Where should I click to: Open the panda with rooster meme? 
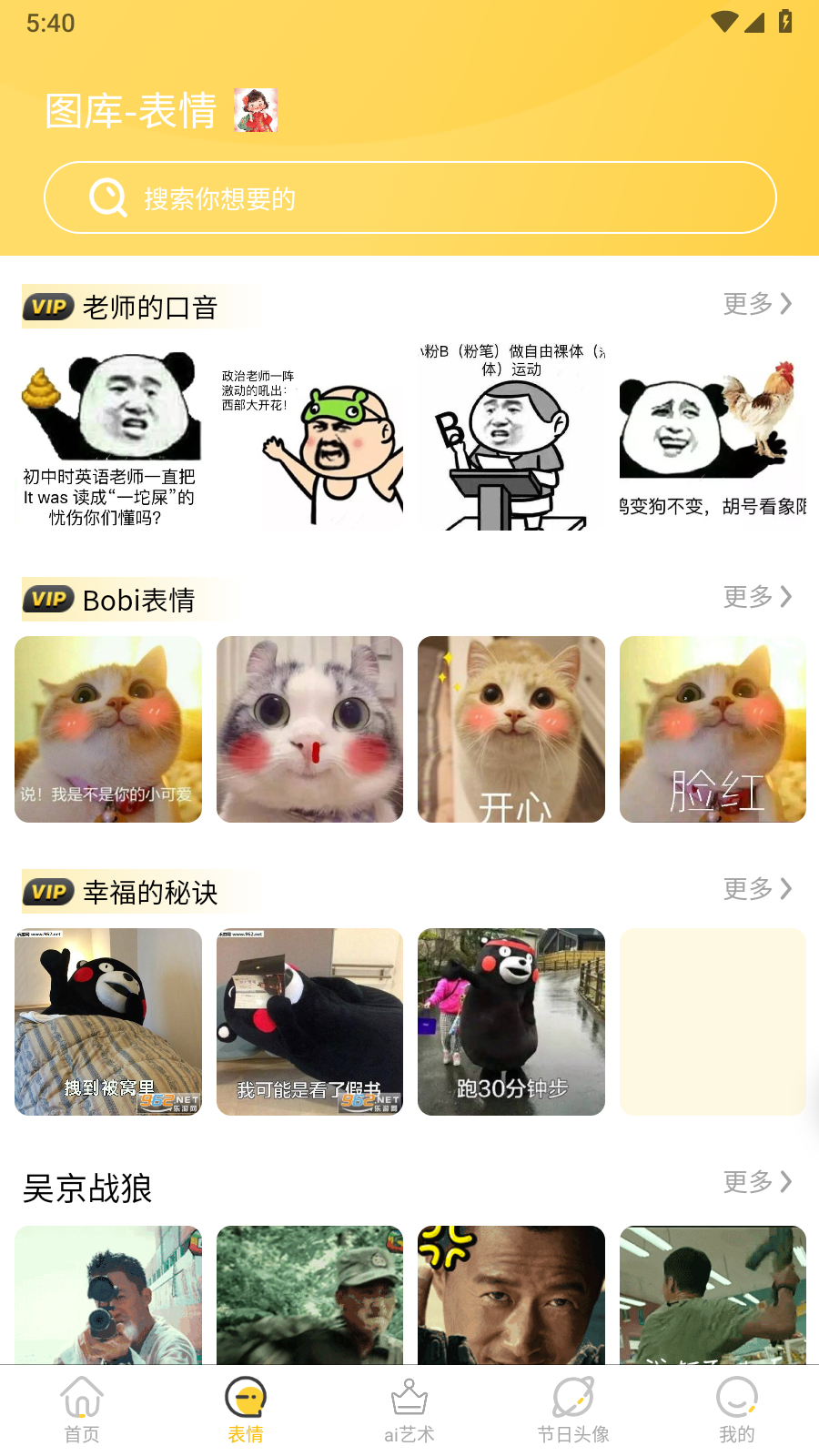coord(713,437)
